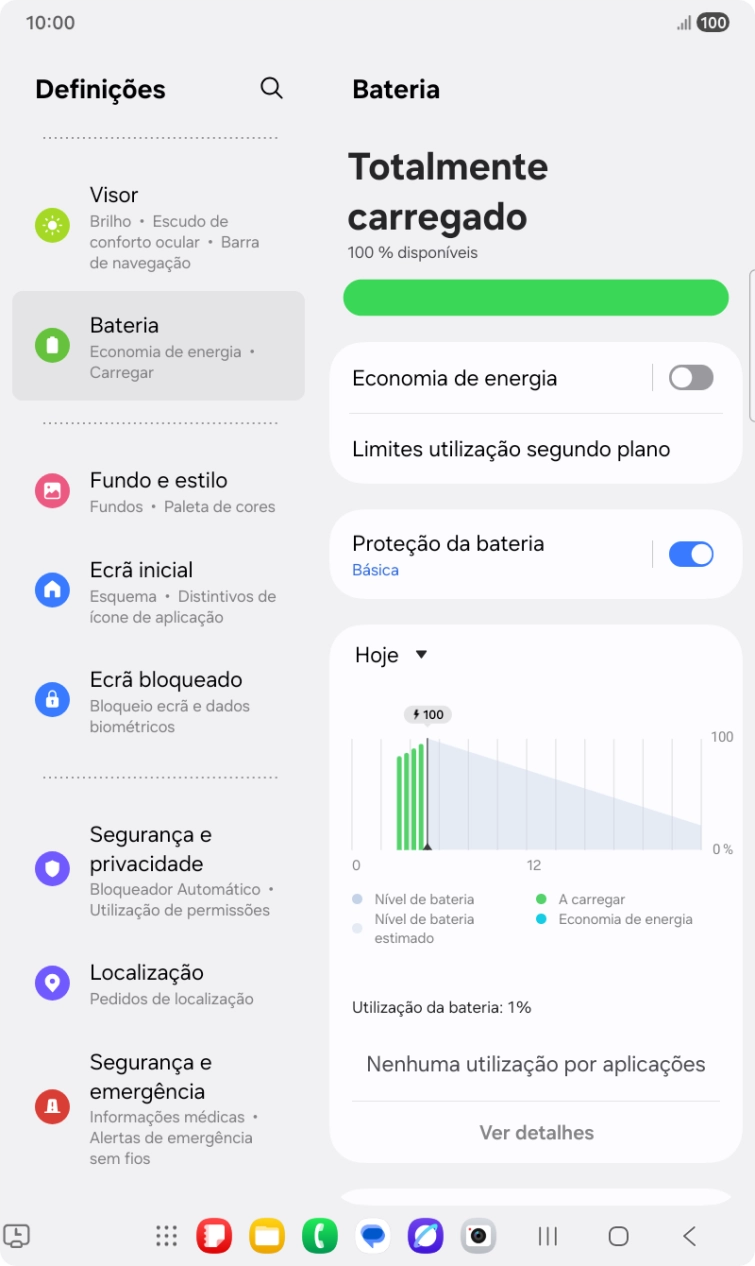Image resolution: width=755 pixels, height=1266 pixels.
Task: Click Ver detalhes for battery usage
Action: pos(536,1132)
